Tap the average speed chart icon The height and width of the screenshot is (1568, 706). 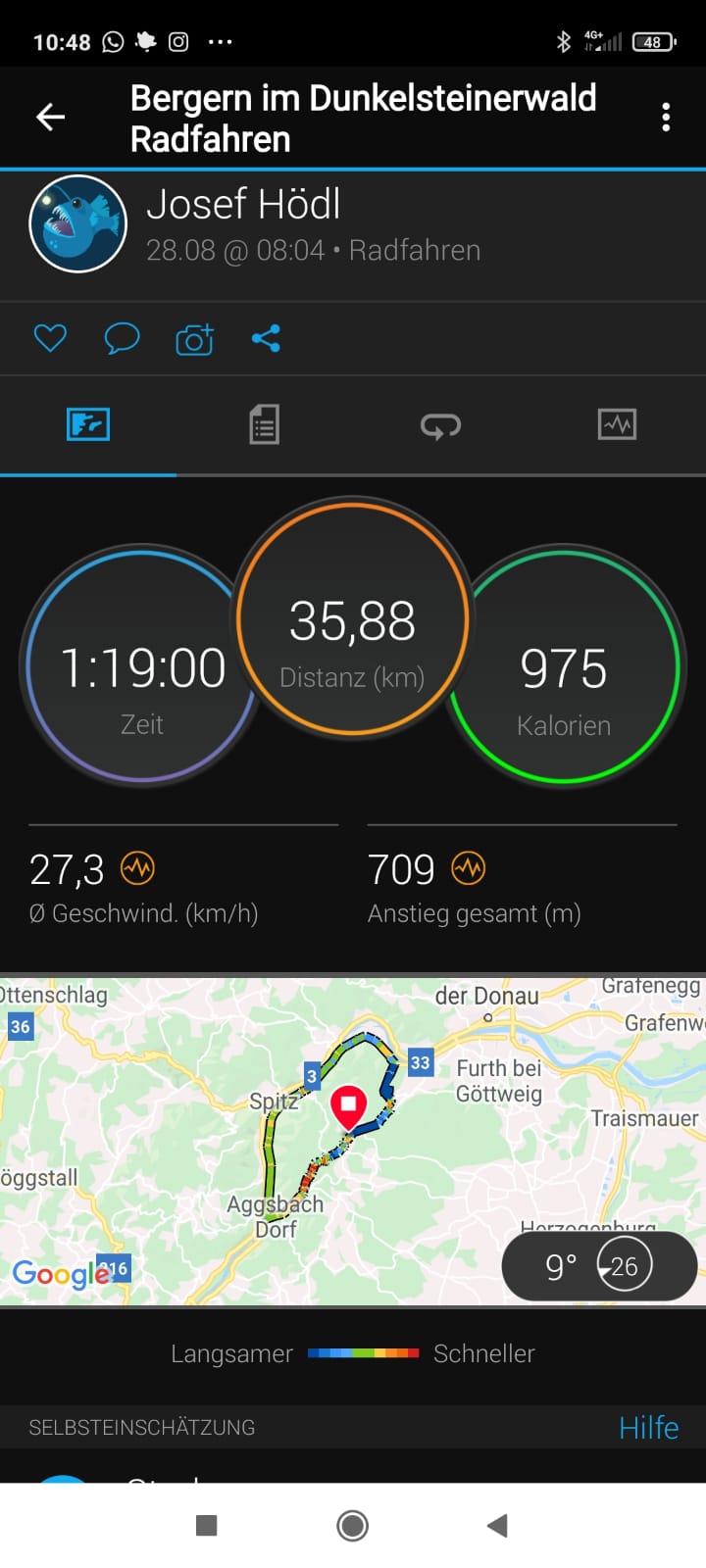tap(137, 868)
